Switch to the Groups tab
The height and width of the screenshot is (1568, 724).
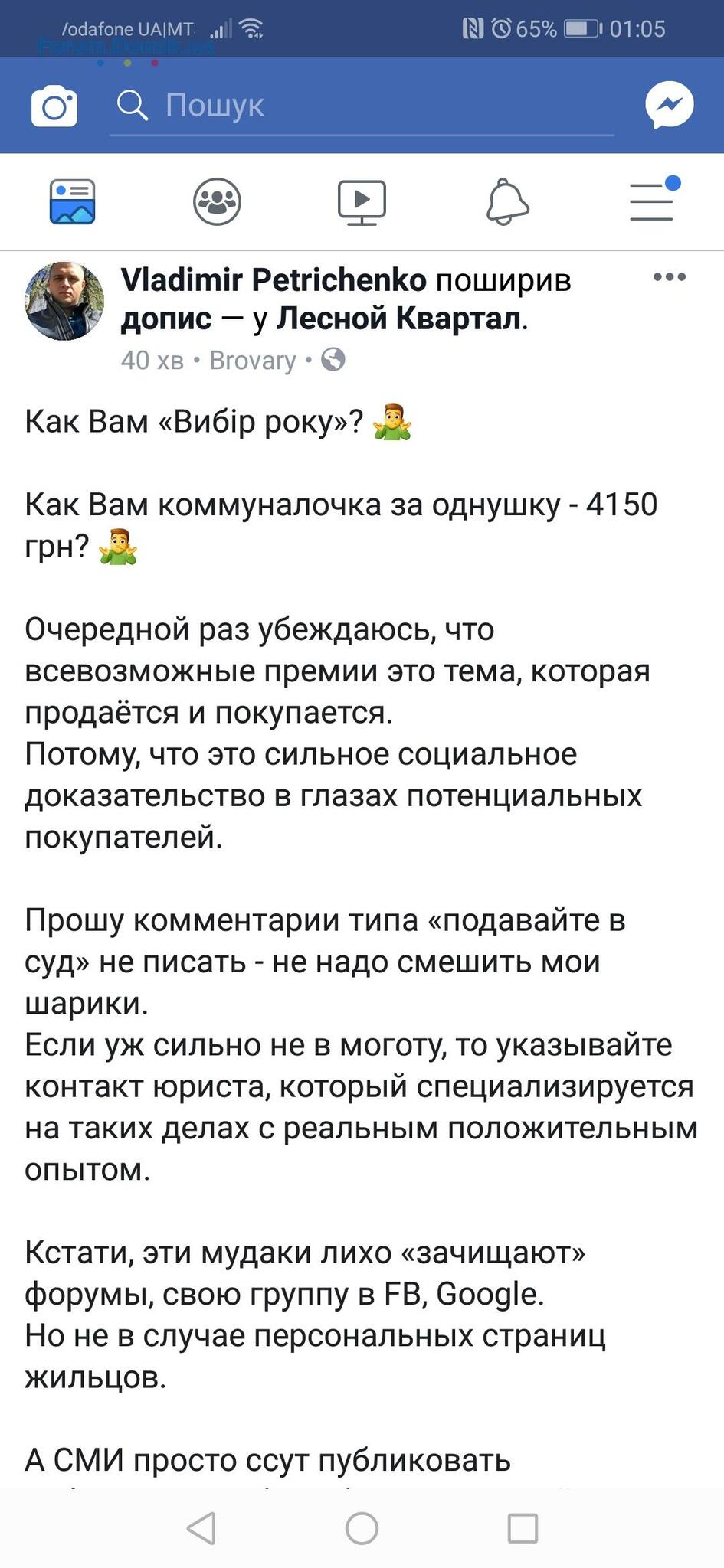pyautogui.click(x=217, y=202)
